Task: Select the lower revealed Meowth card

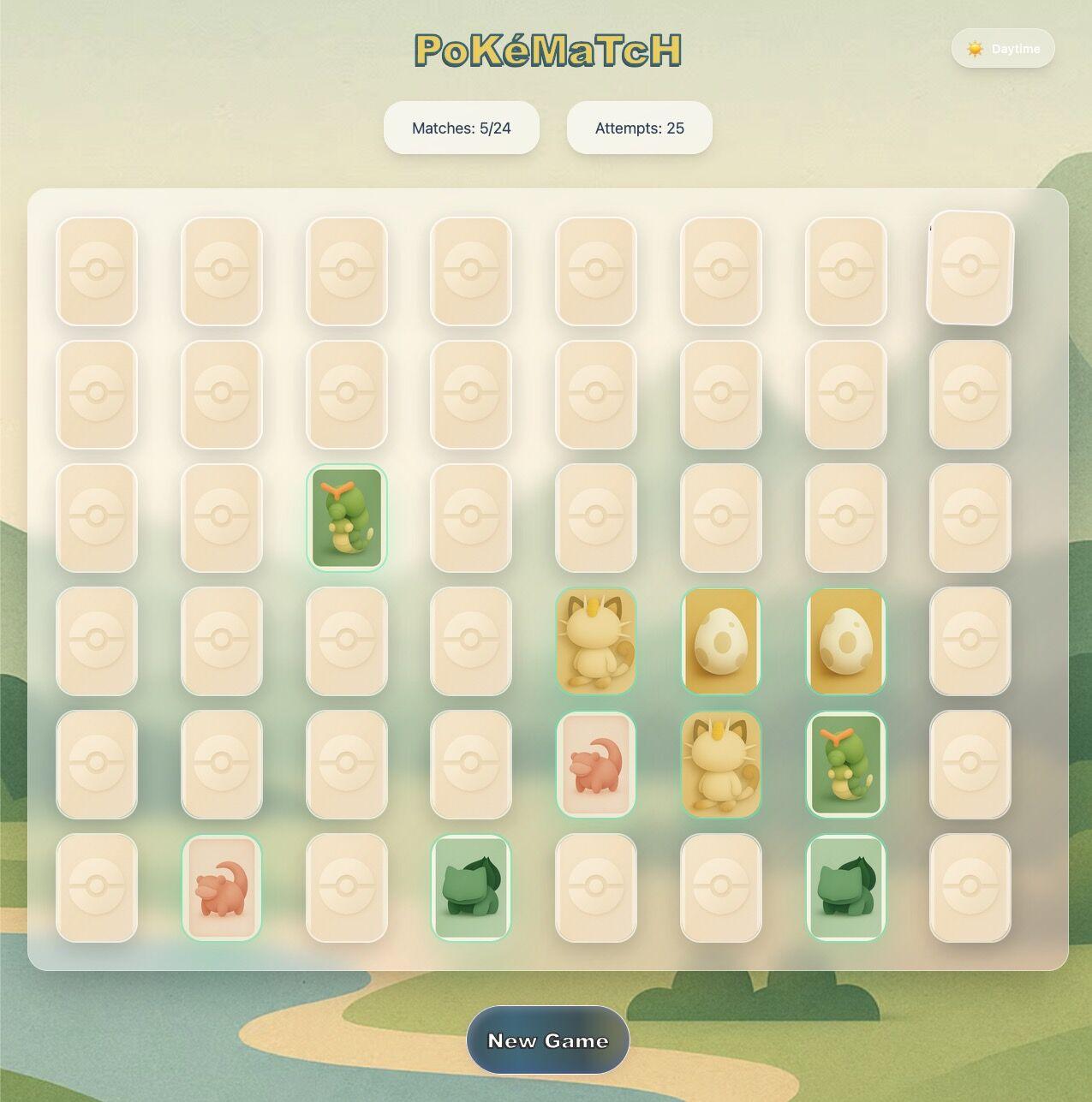Action: (720, 765)
